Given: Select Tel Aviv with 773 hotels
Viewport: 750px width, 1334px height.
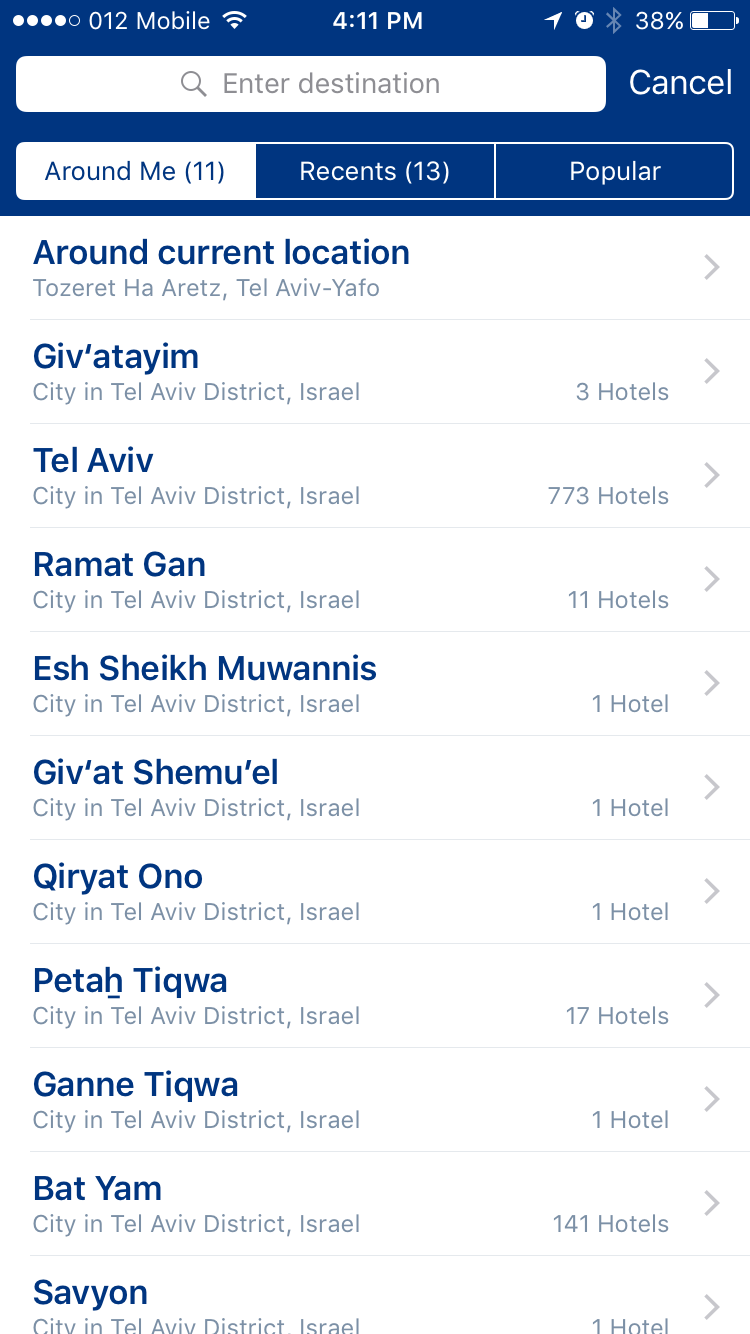Looking at the screenshot, I should click(x=375, y=476).
